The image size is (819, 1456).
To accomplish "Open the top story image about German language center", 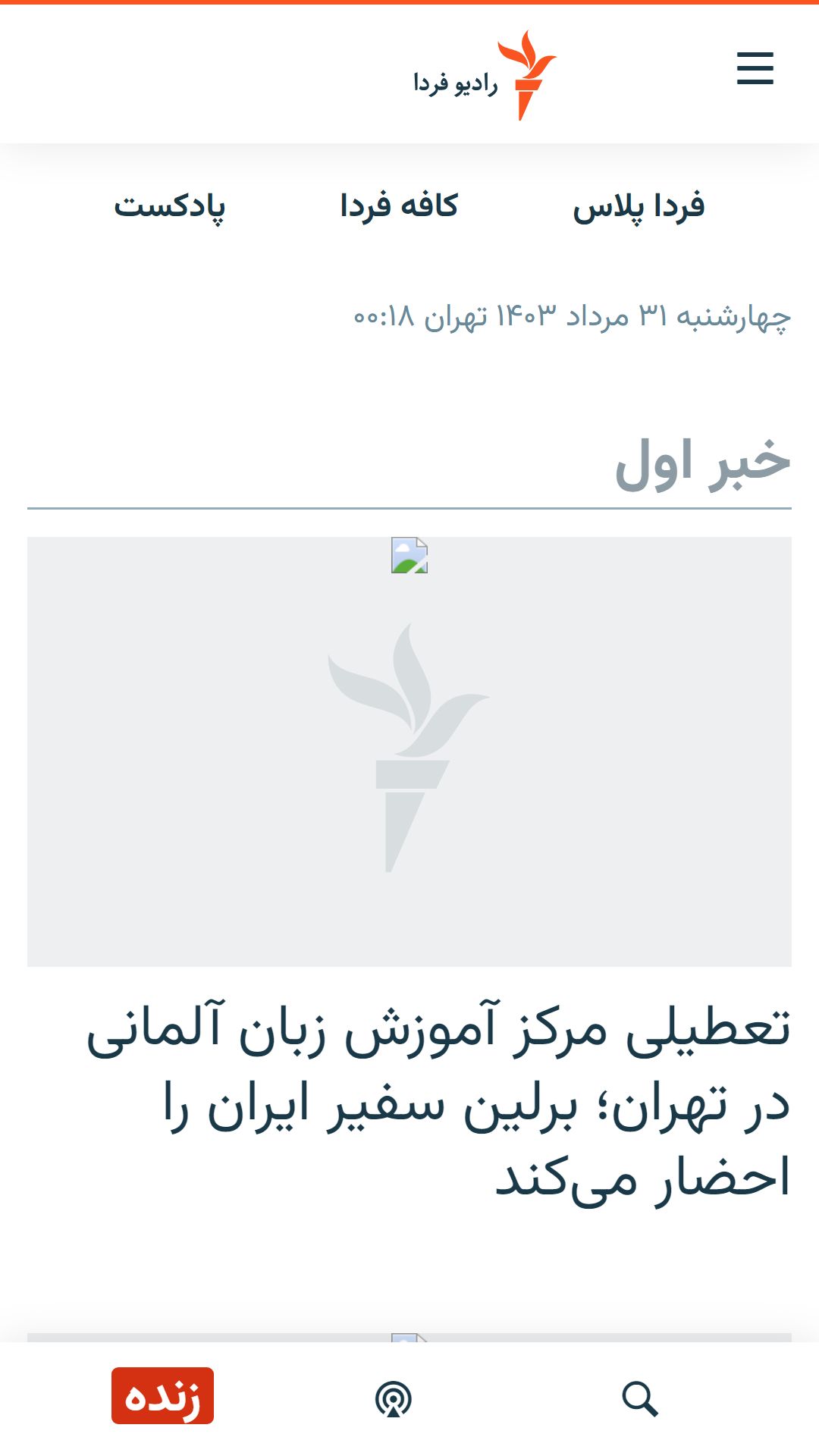I will tap(409, 752).
